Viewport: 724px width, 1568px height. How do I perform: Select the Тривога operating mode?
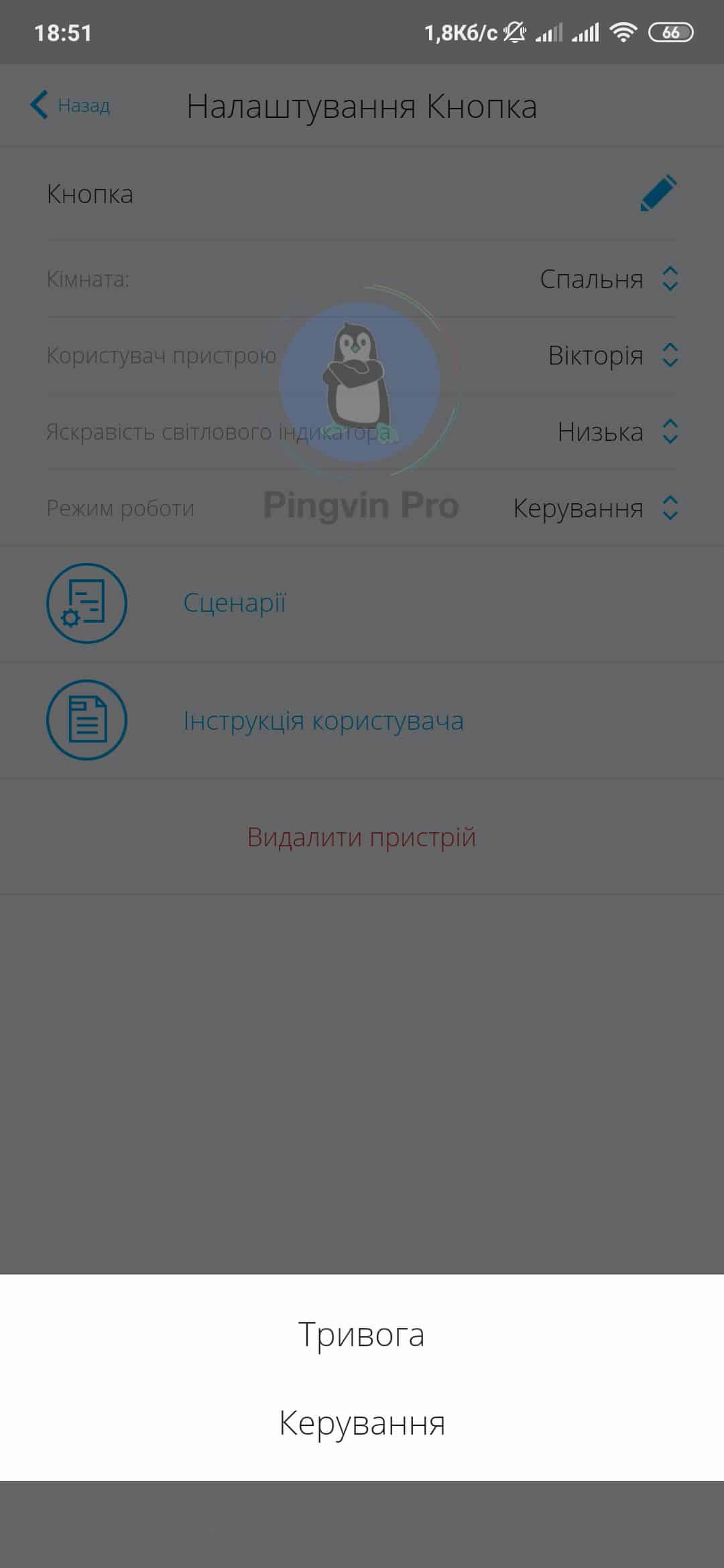click(361, 1335)
